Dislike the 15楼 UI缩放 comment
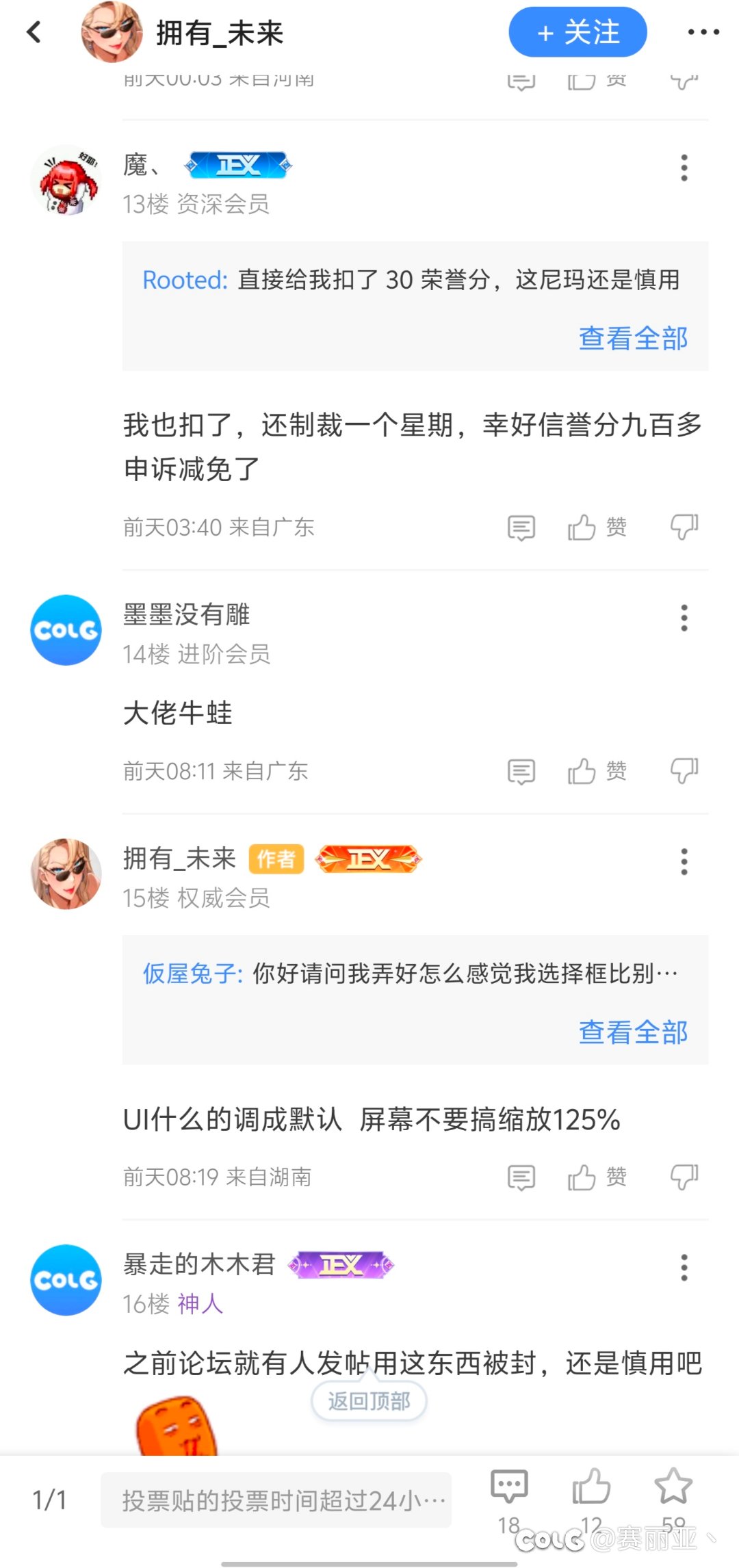This screenshot has height=1568, width=739. [684, 1177]
